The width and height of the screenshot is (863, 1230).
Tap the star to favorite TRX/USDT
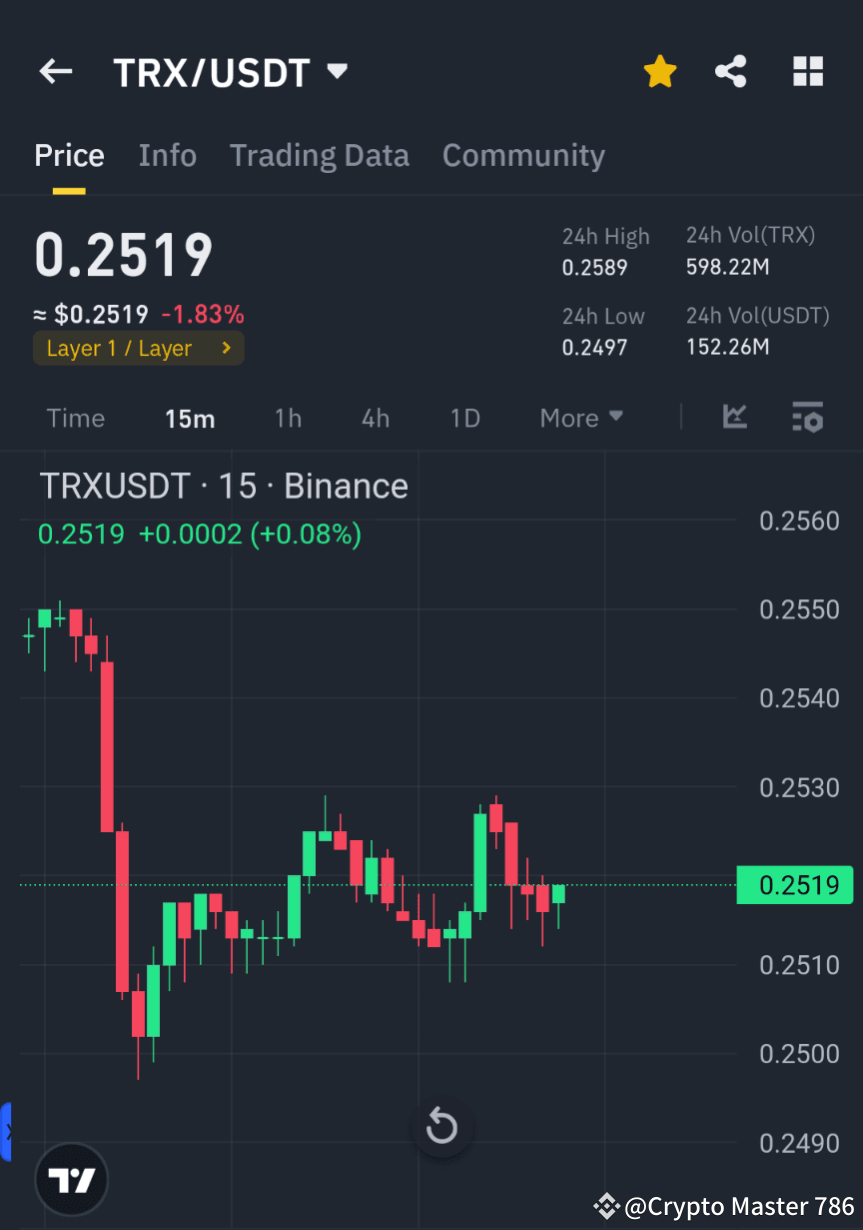pos(659,71)
